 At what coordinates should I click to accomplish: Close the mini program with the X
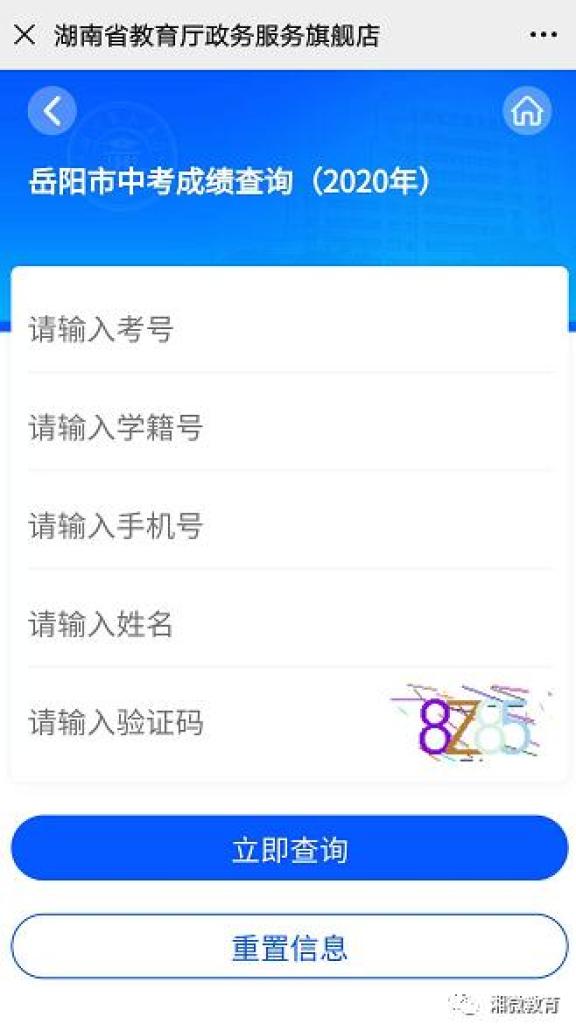pos(24,34)
